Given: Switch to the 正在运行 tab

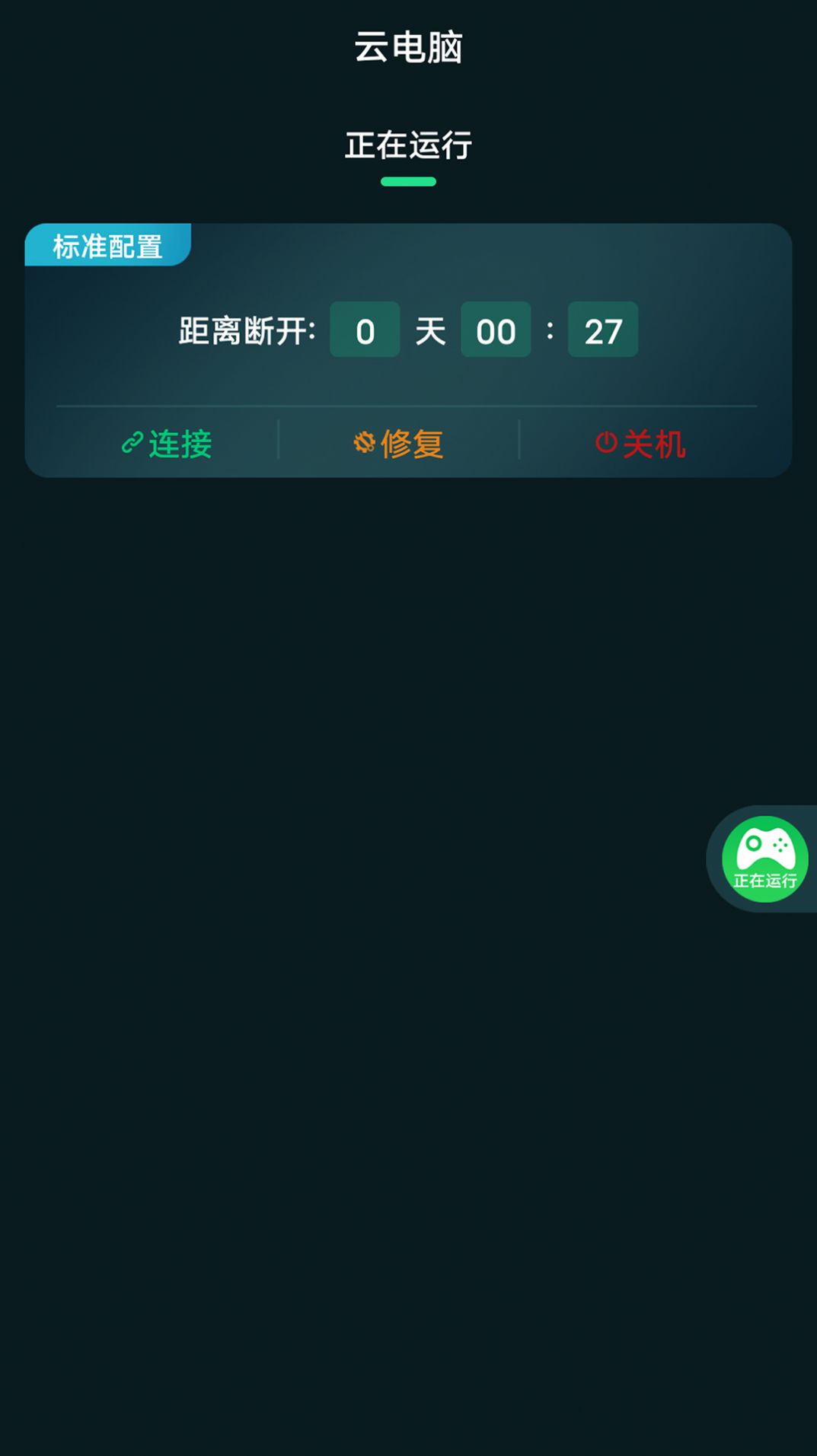Looking at the screenshot, I should tap(408, 147).
